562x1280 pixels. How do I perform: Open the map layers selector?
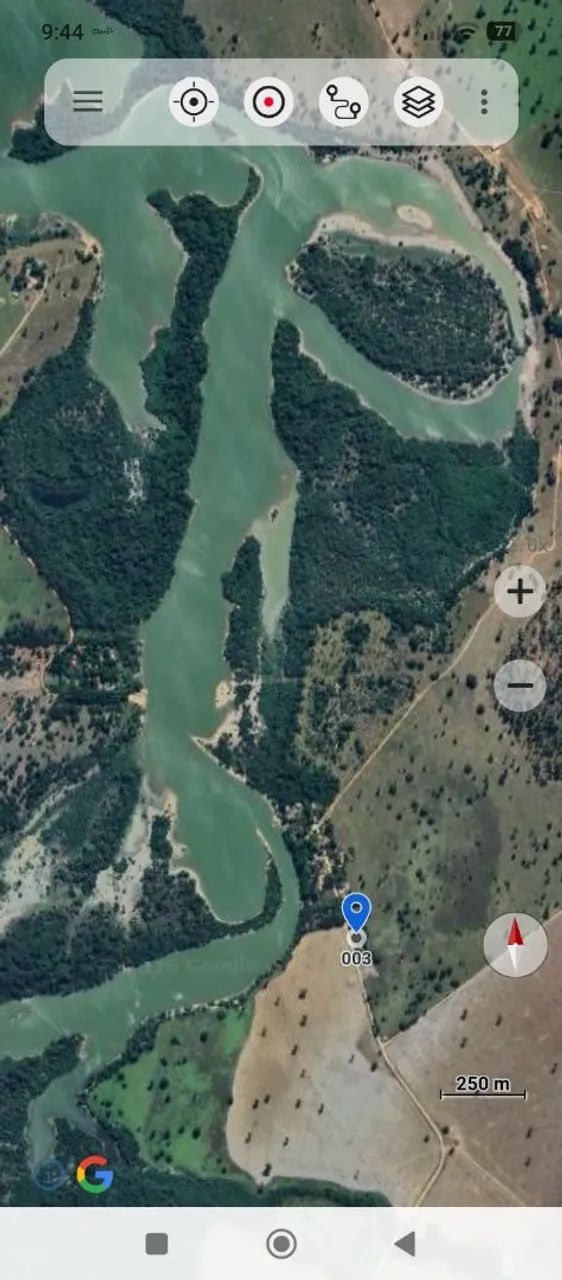[x=418, y=102]
